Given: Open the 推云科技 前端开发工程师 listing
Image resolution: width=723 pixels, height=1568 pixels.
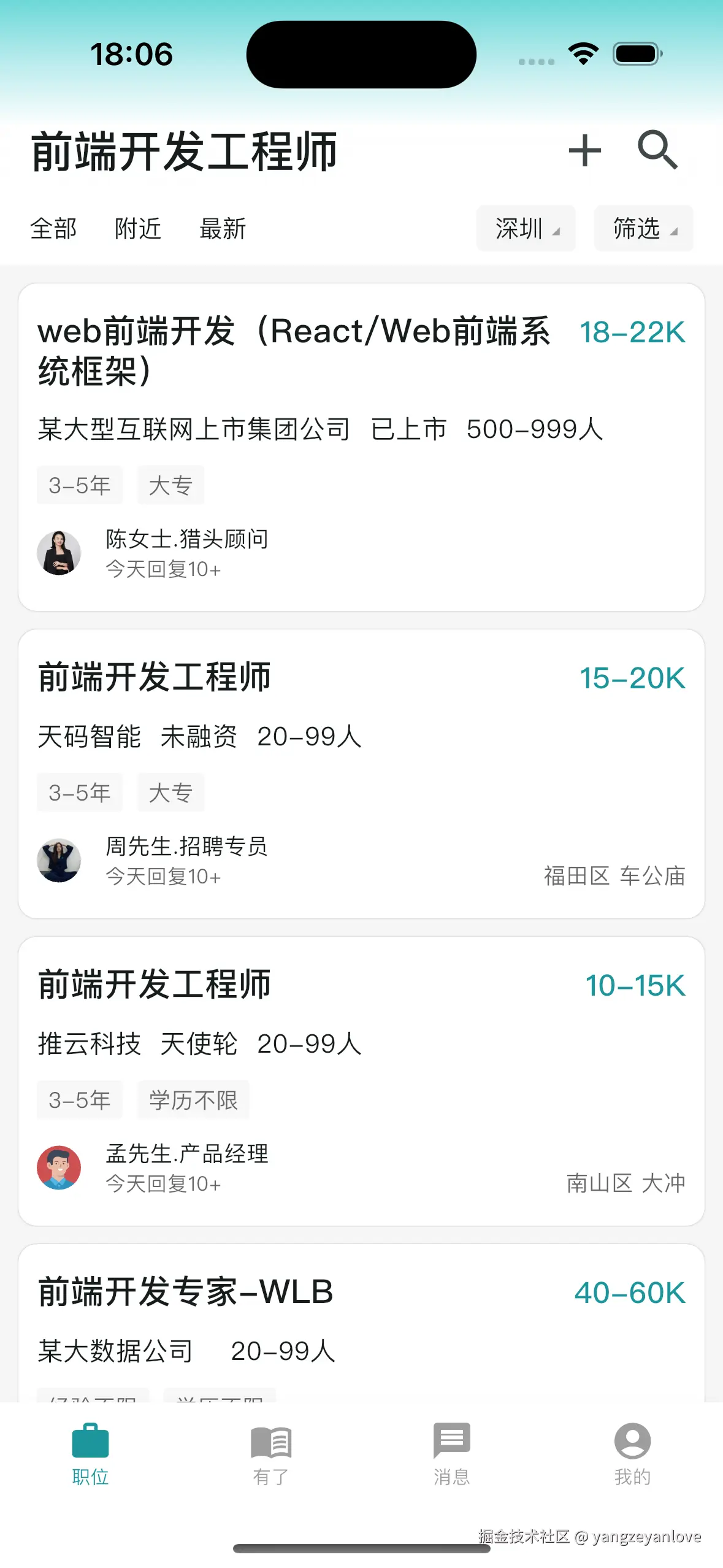Looking at the screenshot, I should [361, 1080].
